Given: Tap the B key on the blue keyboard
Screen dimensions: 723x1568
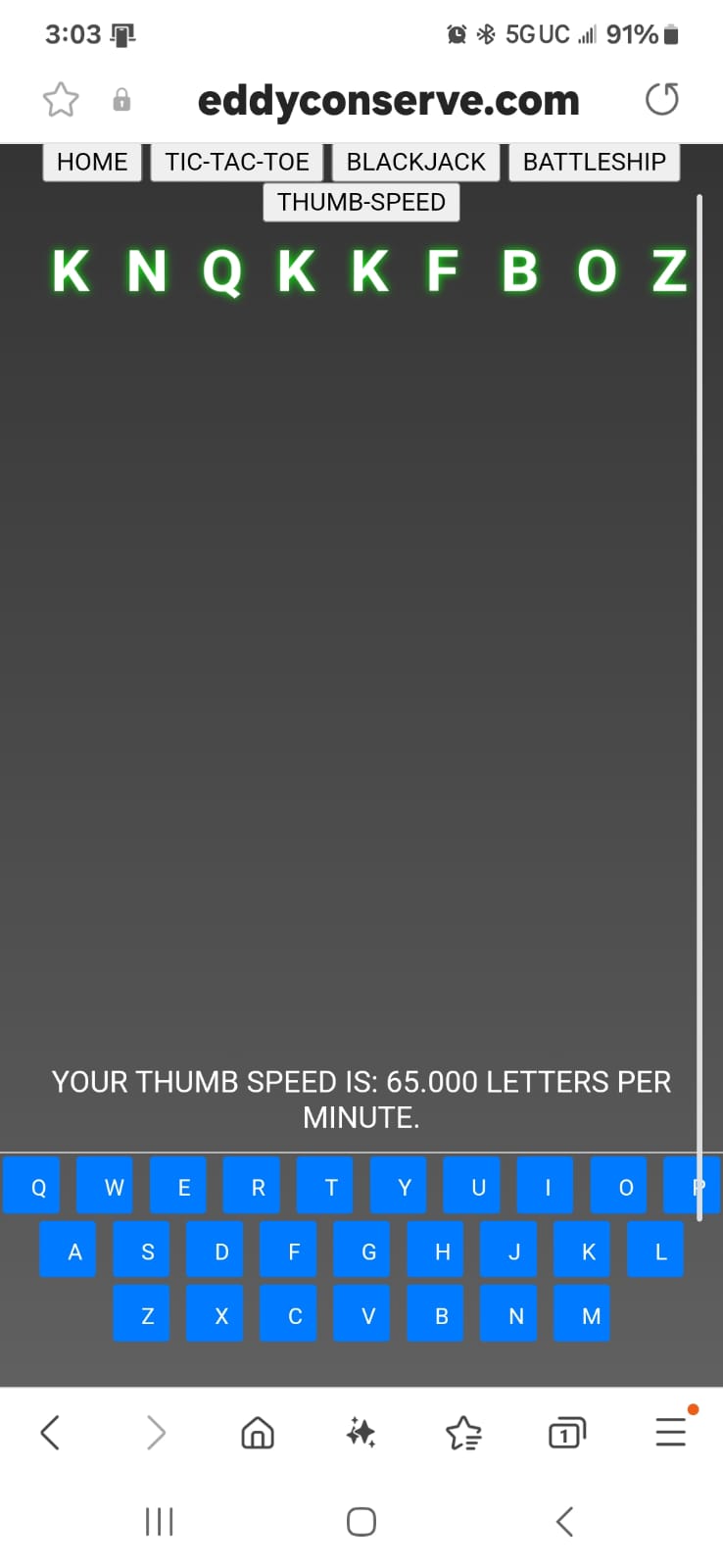Looking at the screenshot, I should pyautogui.click(x=442, y=1315).
